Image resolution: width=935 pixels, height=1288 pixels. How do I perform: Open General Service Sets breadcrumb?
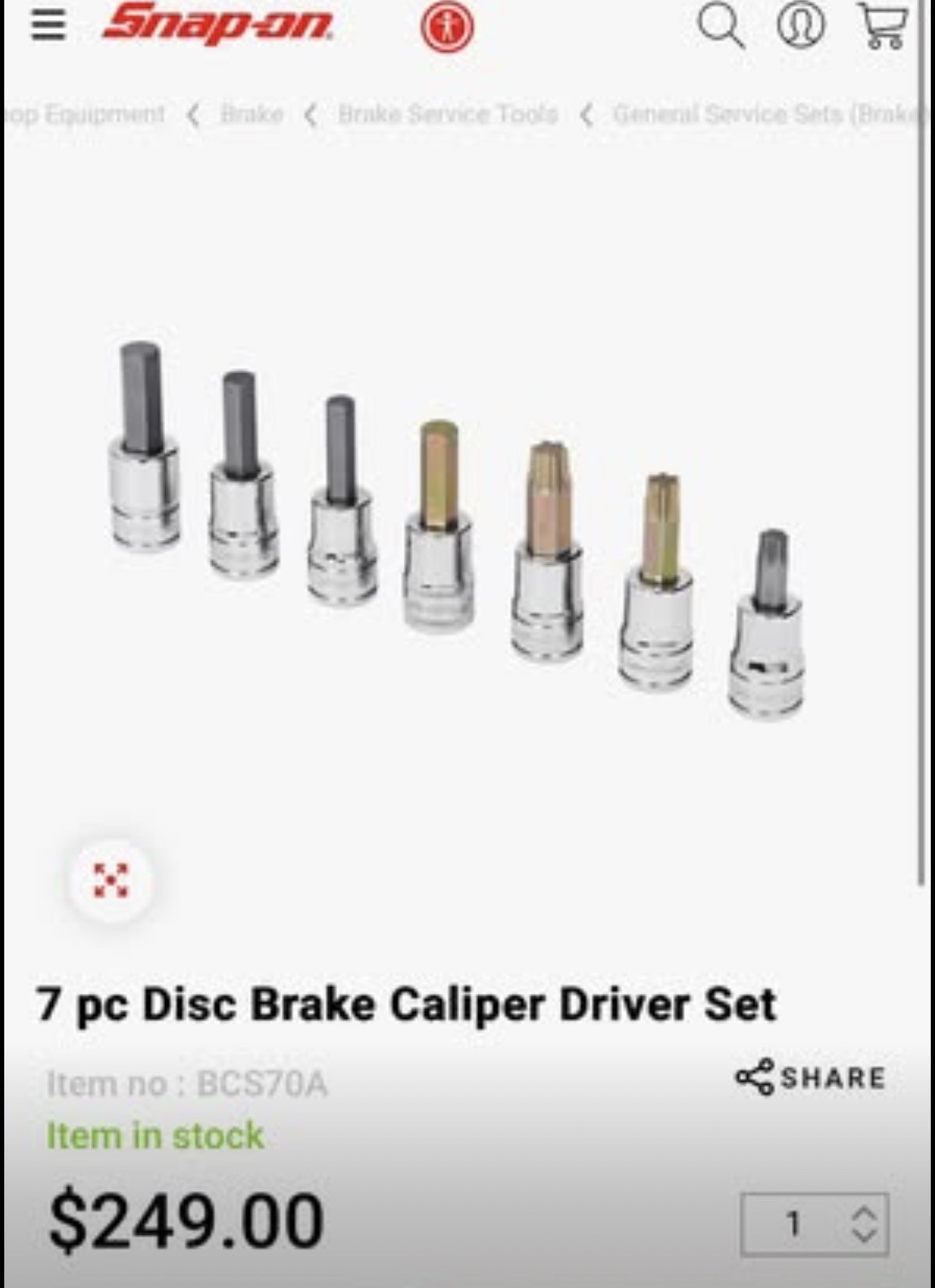pyautogui.click(x=764, y=114)
